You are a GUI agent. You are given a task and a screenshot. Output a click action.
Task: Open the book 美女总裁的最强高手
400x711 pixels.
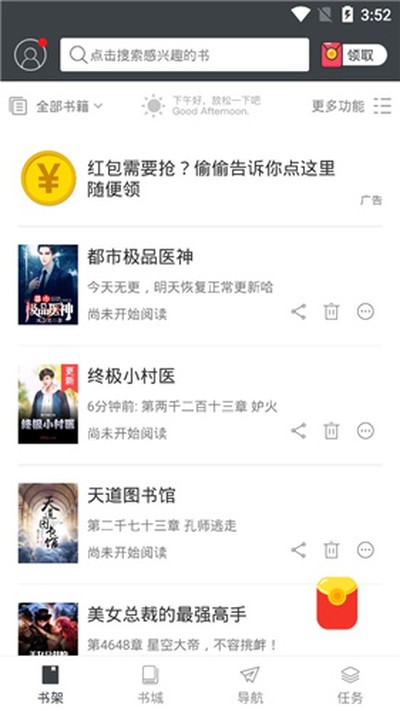[167, 615]
